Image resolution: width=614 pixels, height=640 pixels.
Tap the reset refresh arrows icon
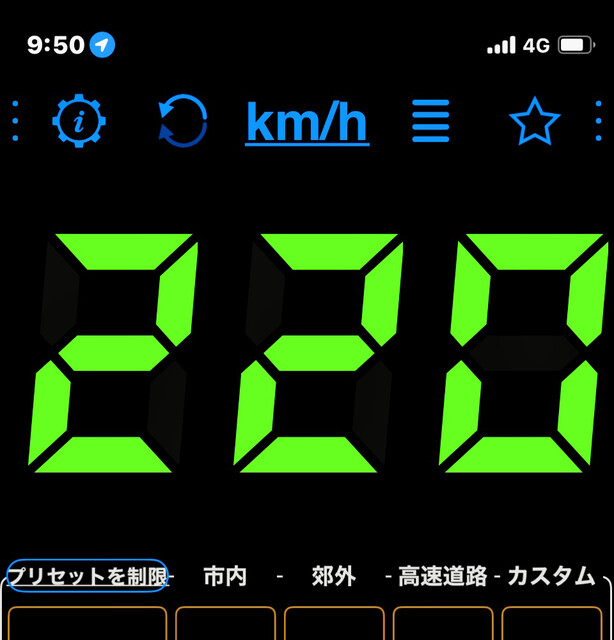coord(183,121)
